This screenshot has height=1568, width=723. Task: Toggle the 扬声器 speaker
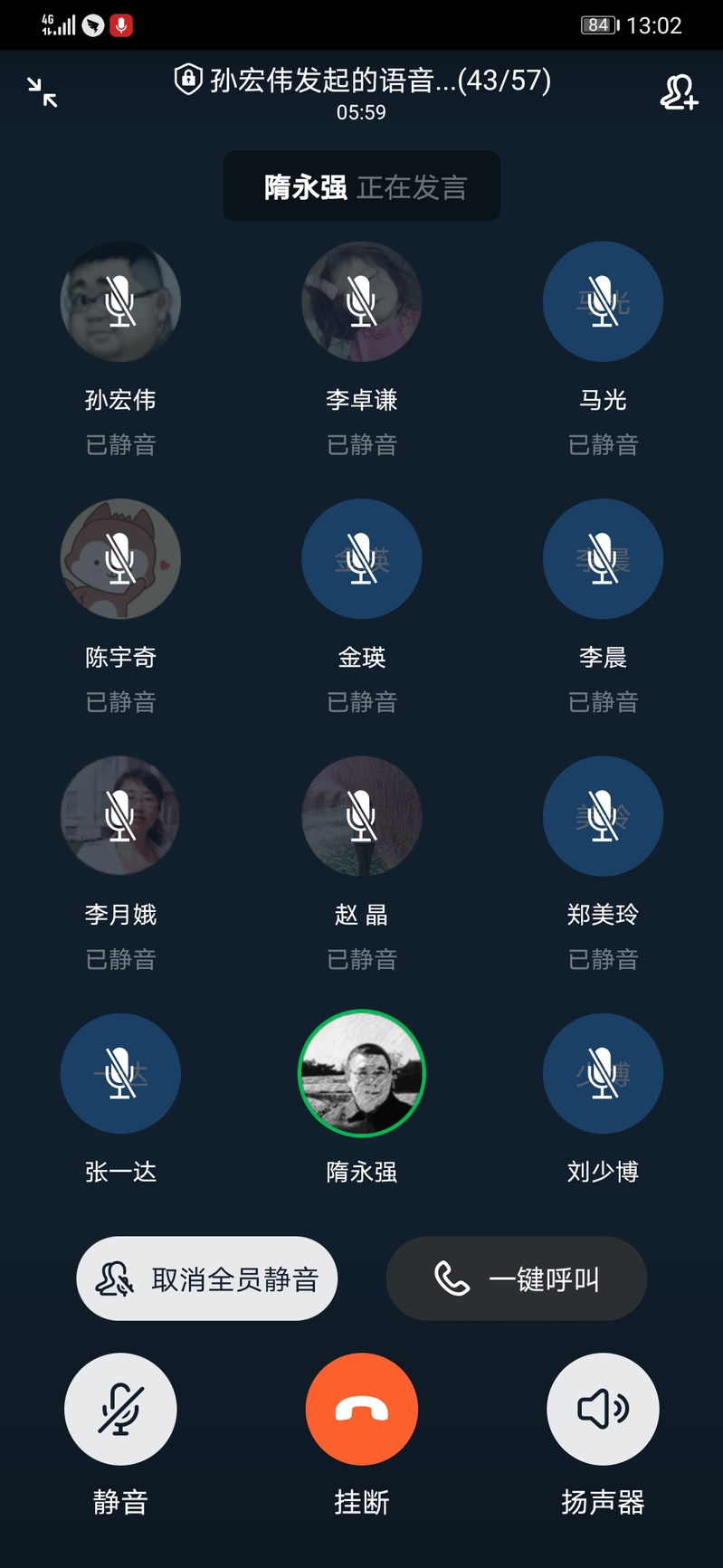click(603, 1409)
